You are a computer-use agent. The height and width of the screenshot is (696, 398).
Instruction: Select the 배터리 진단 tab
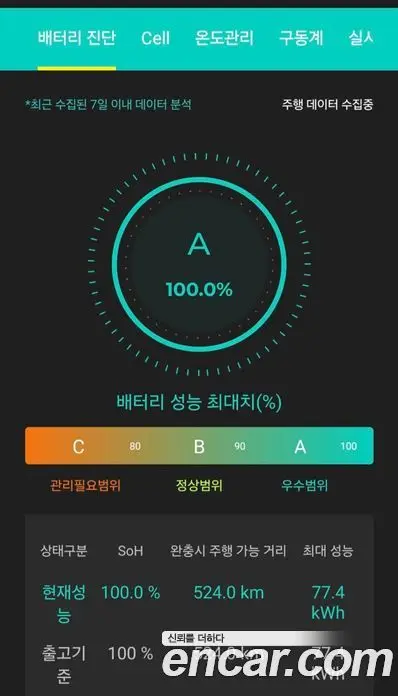(x=77, y=38)
